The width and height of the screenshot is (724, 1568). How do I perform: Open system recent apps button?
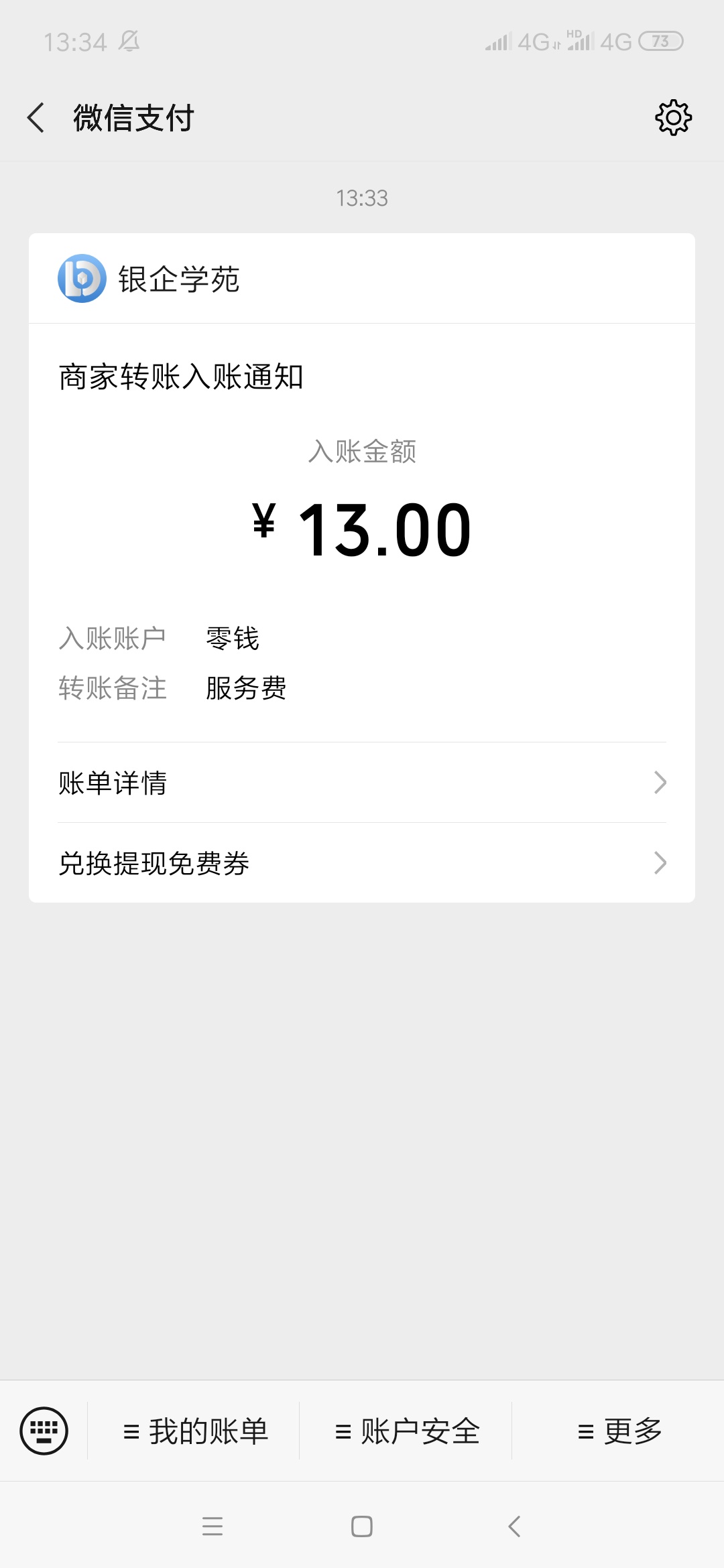(x=213, y=1526)
